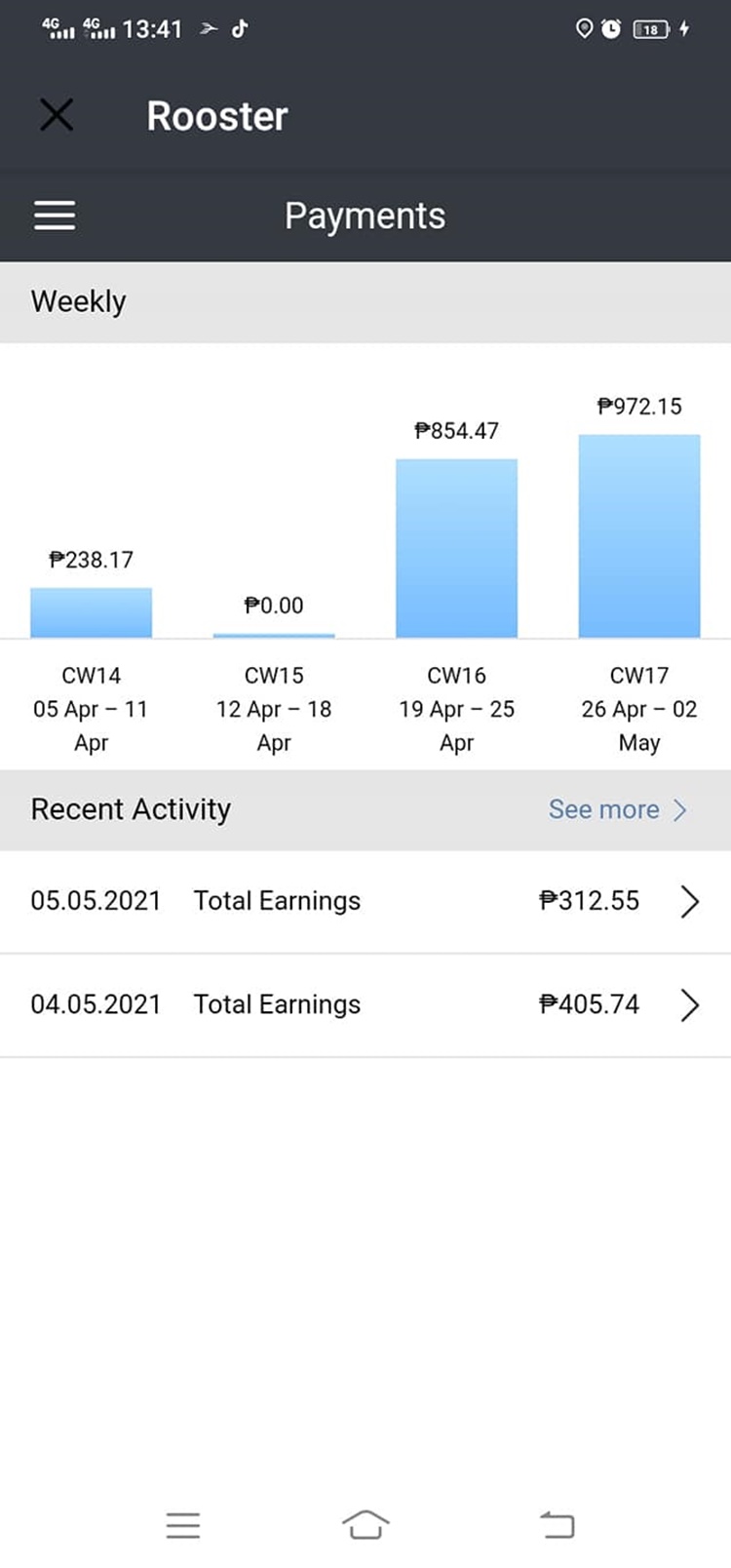Close the Rooster app screen
731x1568 pixels.
[57, 115]
